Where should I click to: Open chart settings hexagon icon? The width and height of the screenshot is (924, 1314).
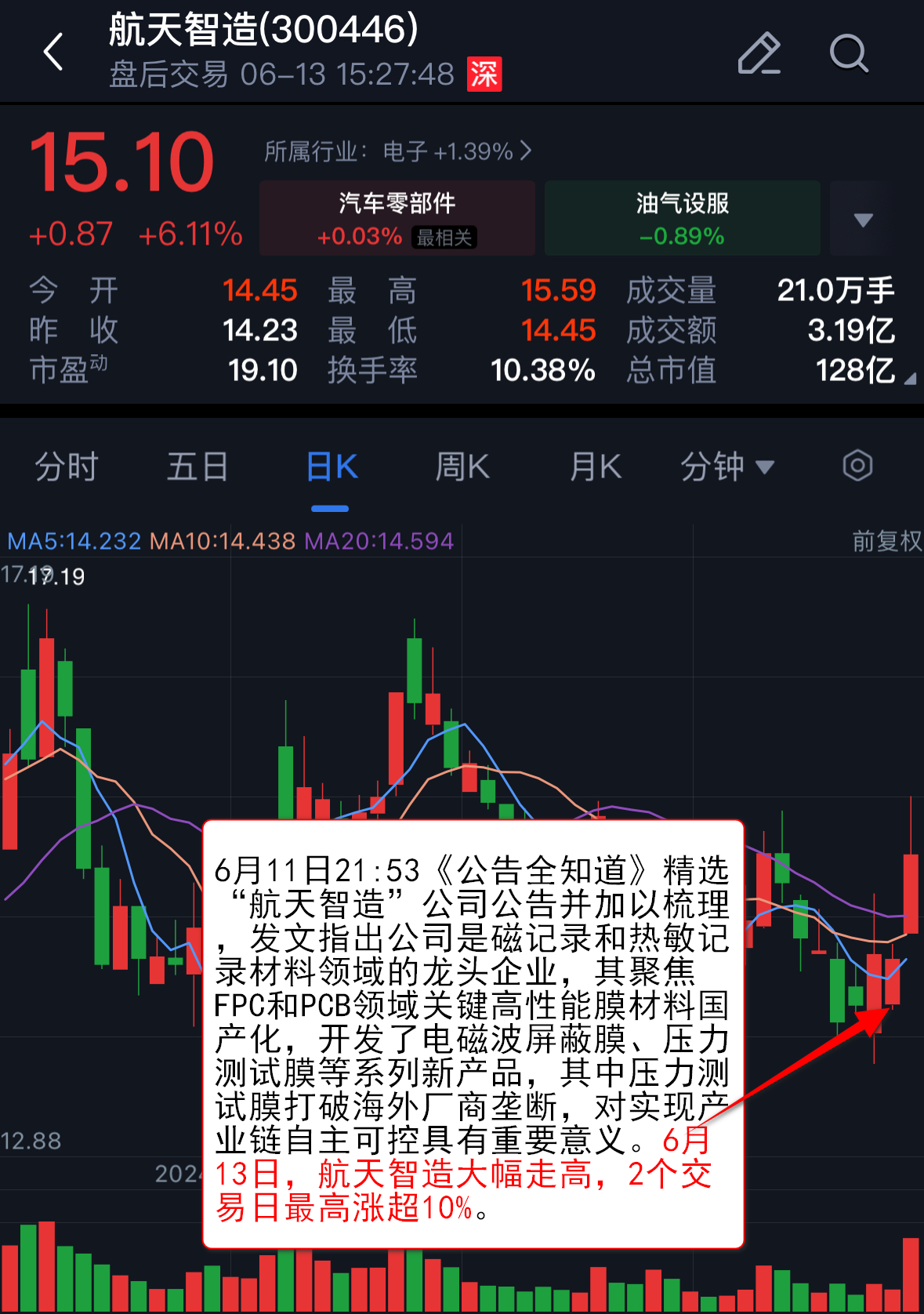pos(857,466)
